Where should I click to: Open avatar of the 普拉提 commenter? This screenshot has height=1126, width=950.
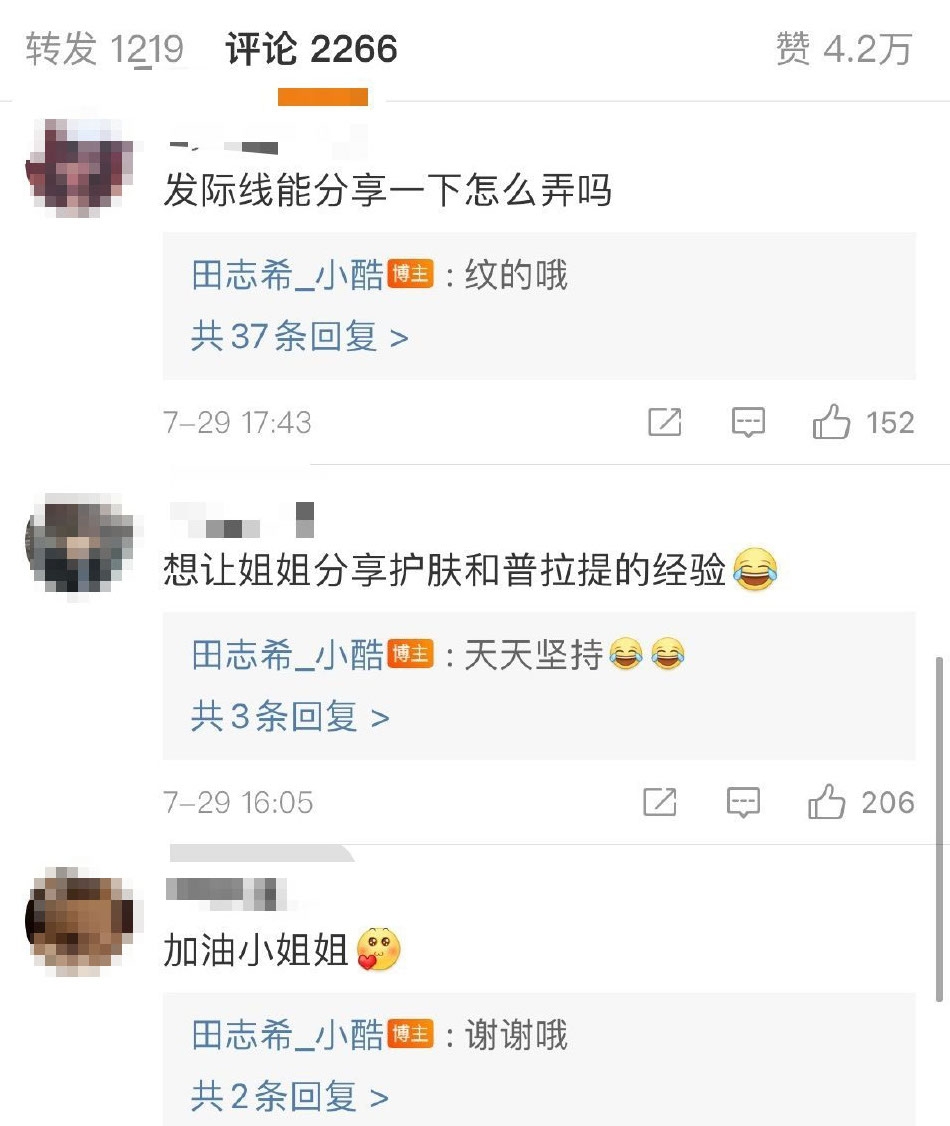(x=80, y=545)
